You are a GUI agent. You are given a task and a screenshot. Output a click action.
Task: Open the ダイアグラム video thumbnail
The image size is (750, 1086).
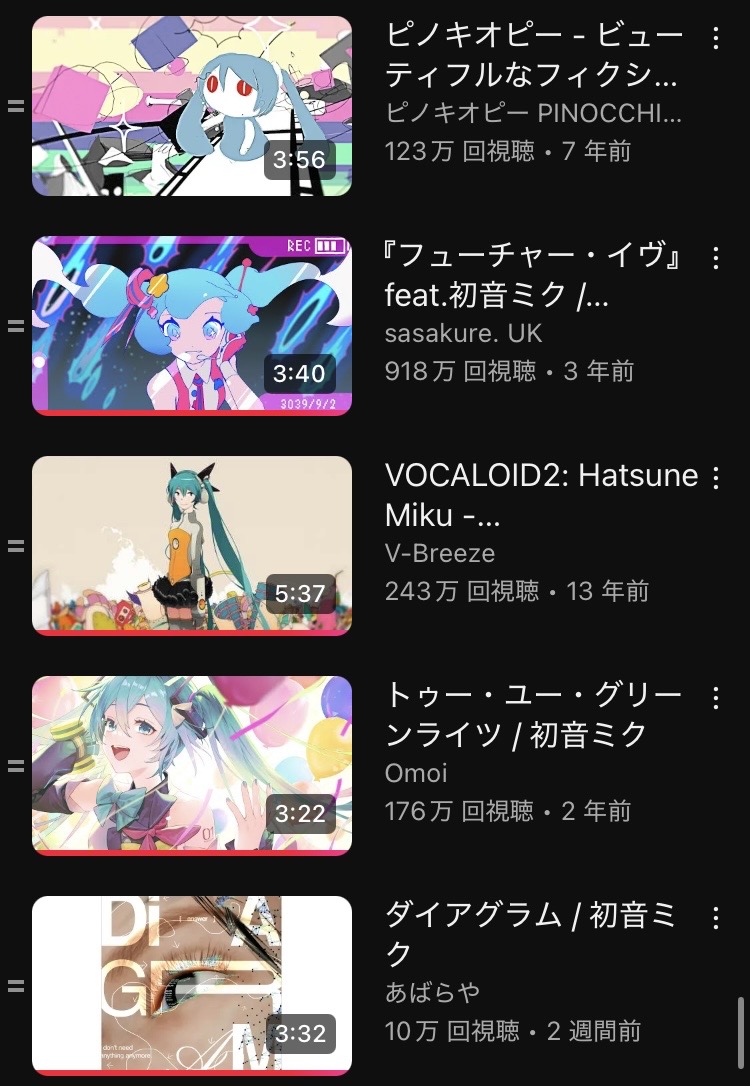[191, 985]
